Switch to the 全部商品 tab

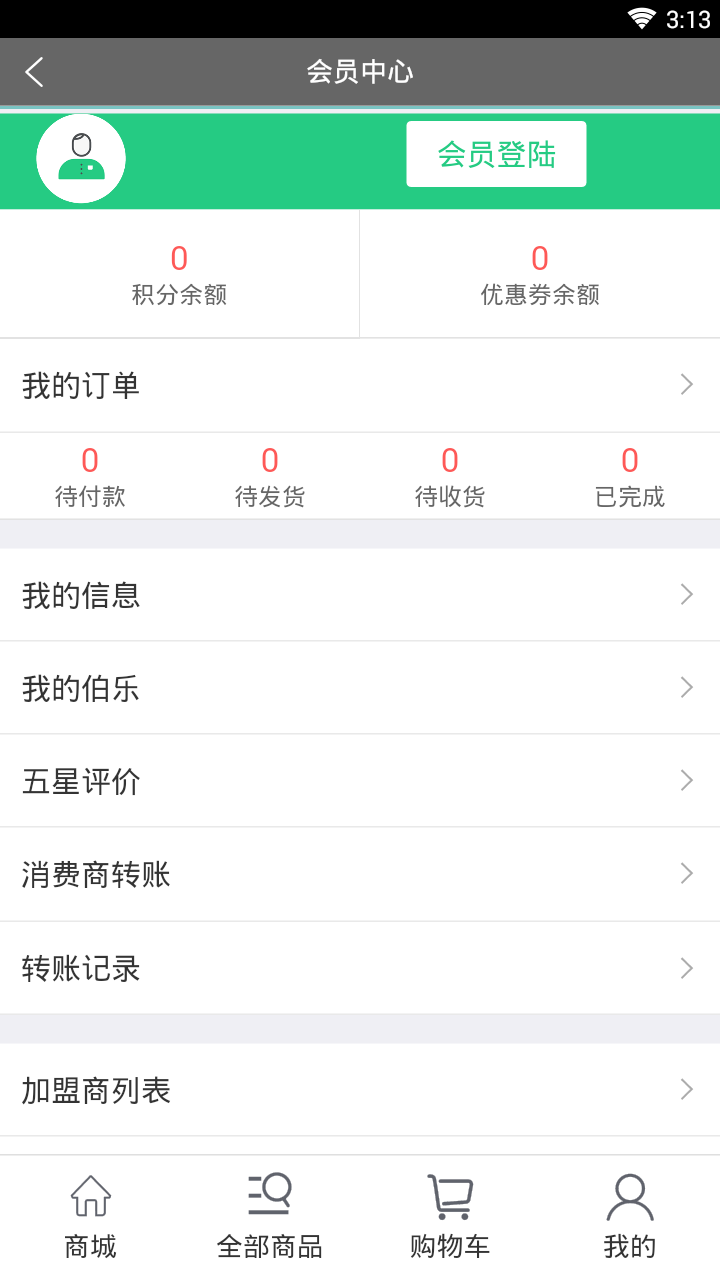[270, 1218]
